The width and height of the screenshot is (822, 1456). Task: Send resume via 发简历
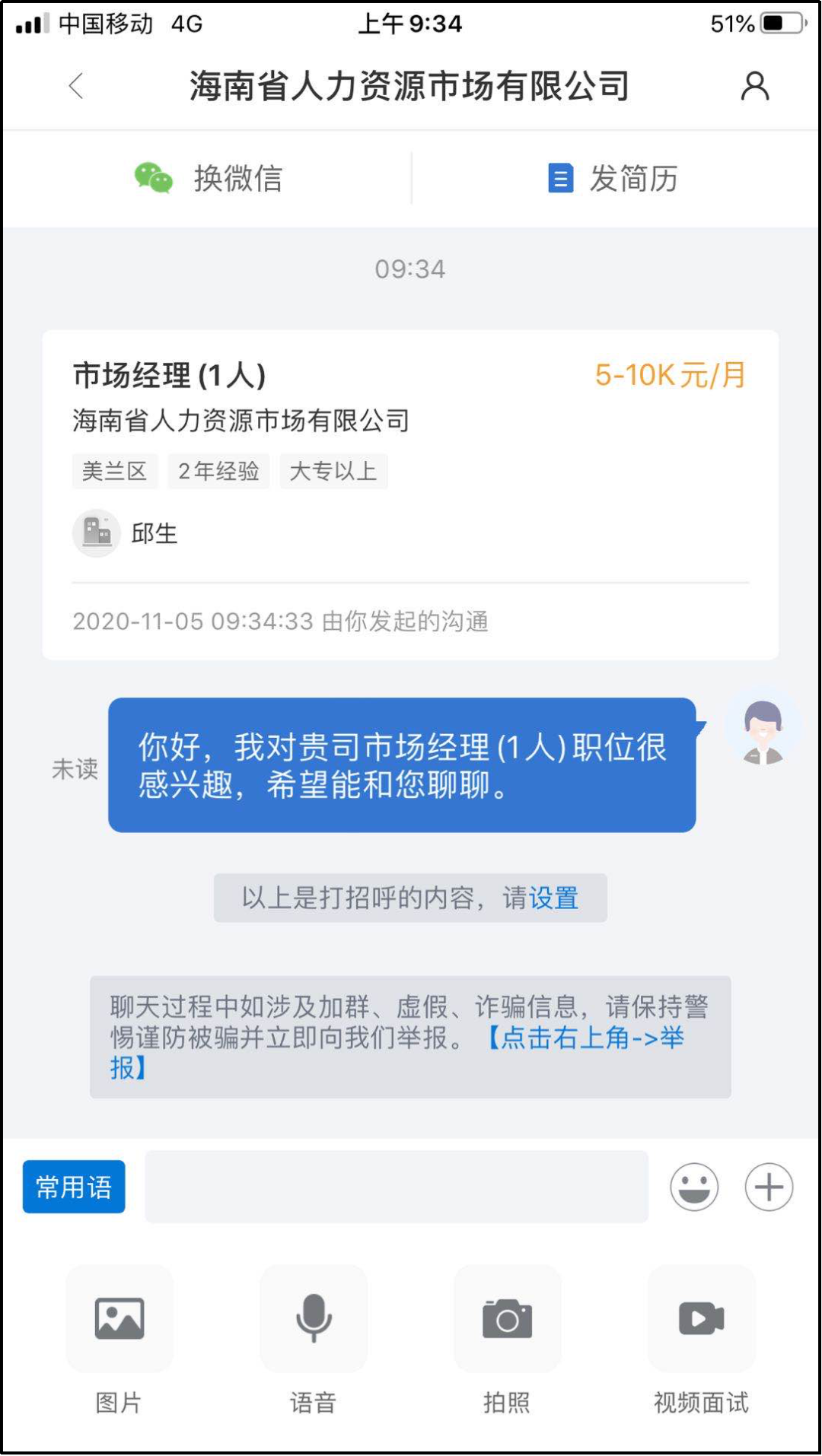[613, 179]
